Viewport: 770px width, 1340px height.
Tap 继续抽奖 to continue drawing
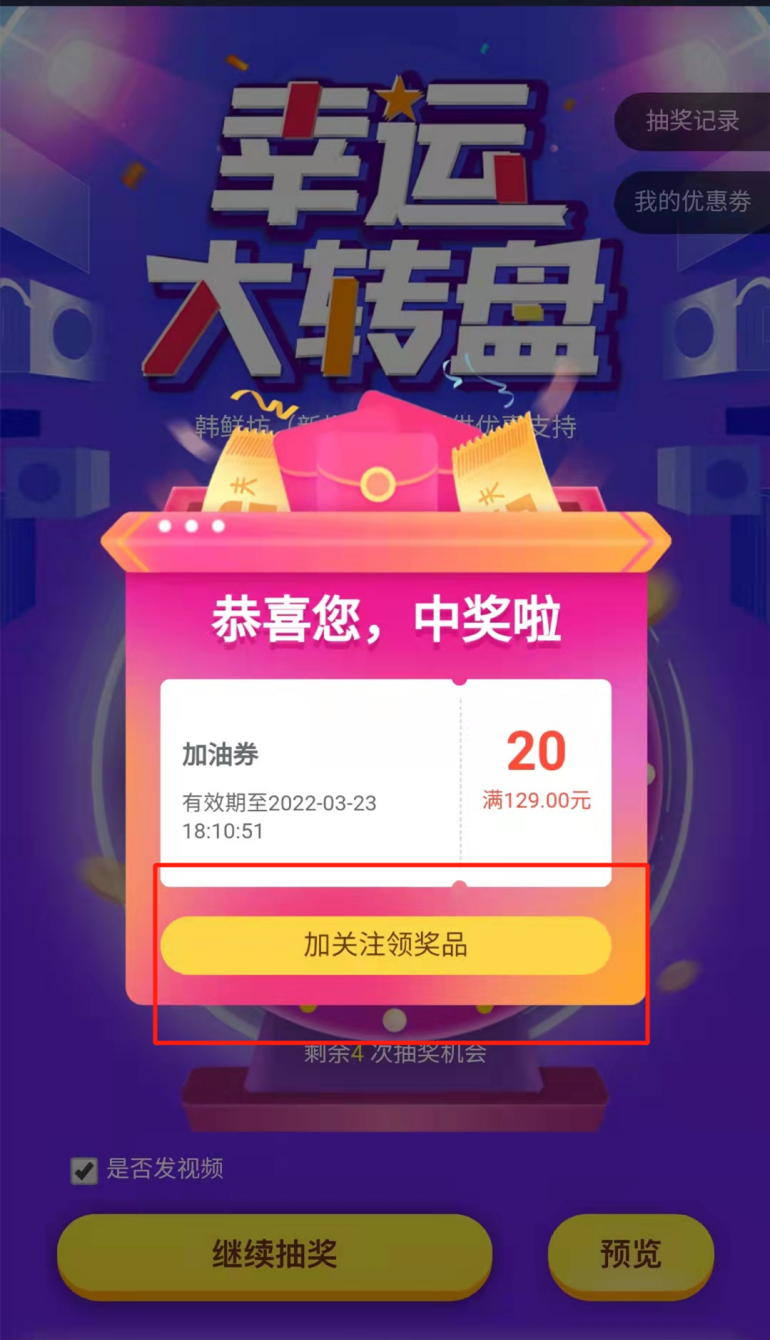tap(274, 1254)
